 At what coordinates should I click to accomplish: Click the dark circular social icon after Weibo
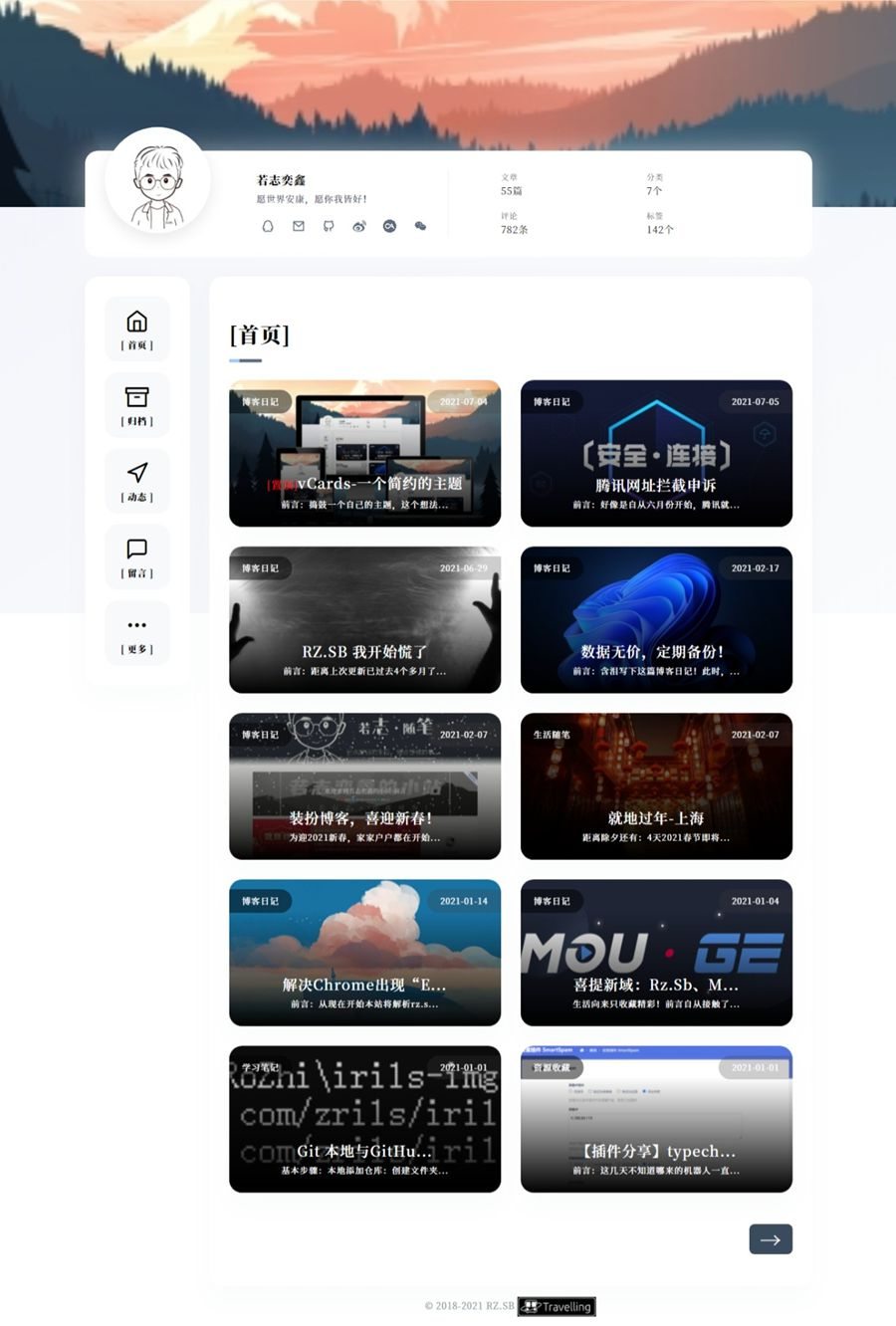(389, 226)
